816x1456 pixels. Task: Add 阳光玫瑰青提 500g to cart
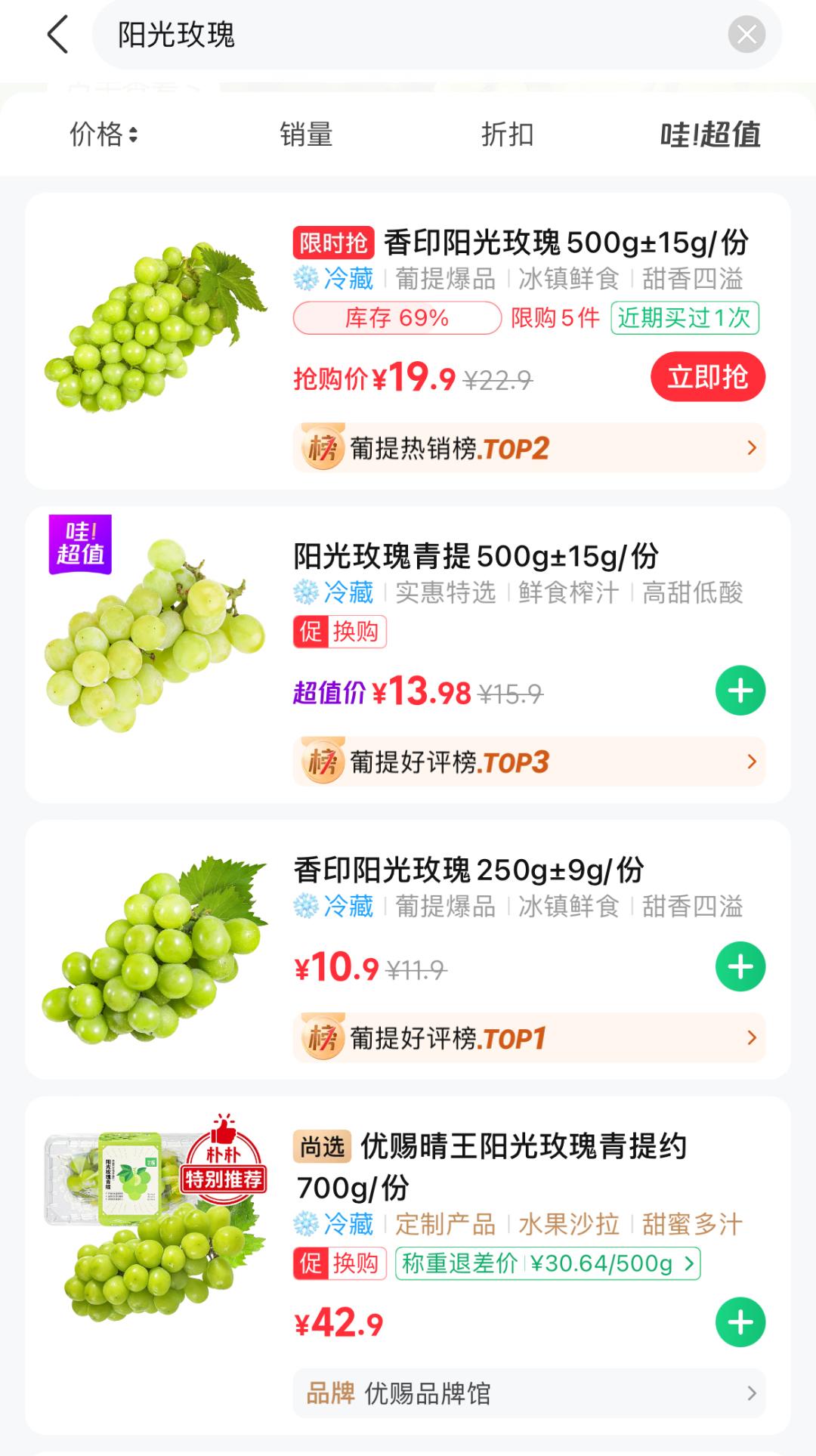(740, 691)
